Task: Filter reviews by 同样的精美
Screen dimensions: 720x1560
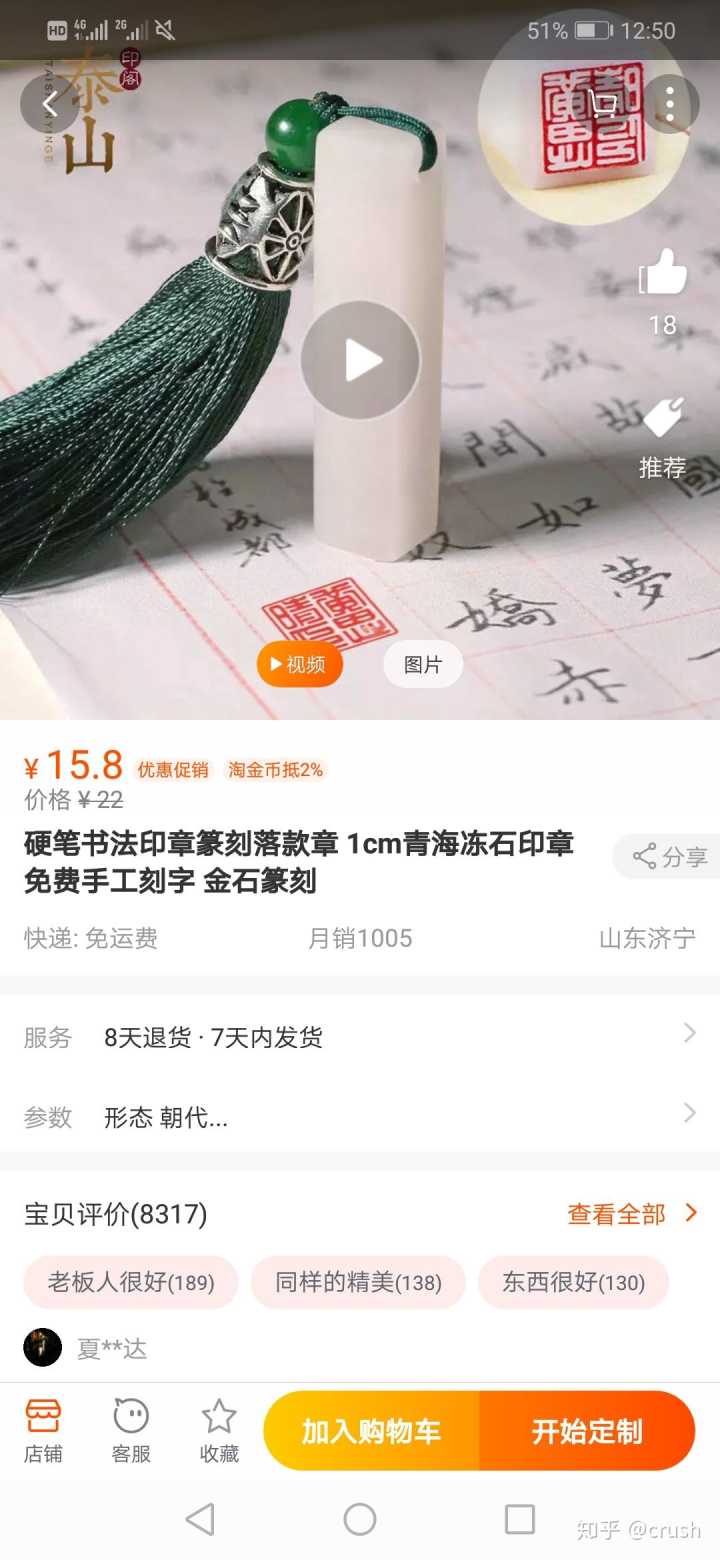Action: point(358,1282)
